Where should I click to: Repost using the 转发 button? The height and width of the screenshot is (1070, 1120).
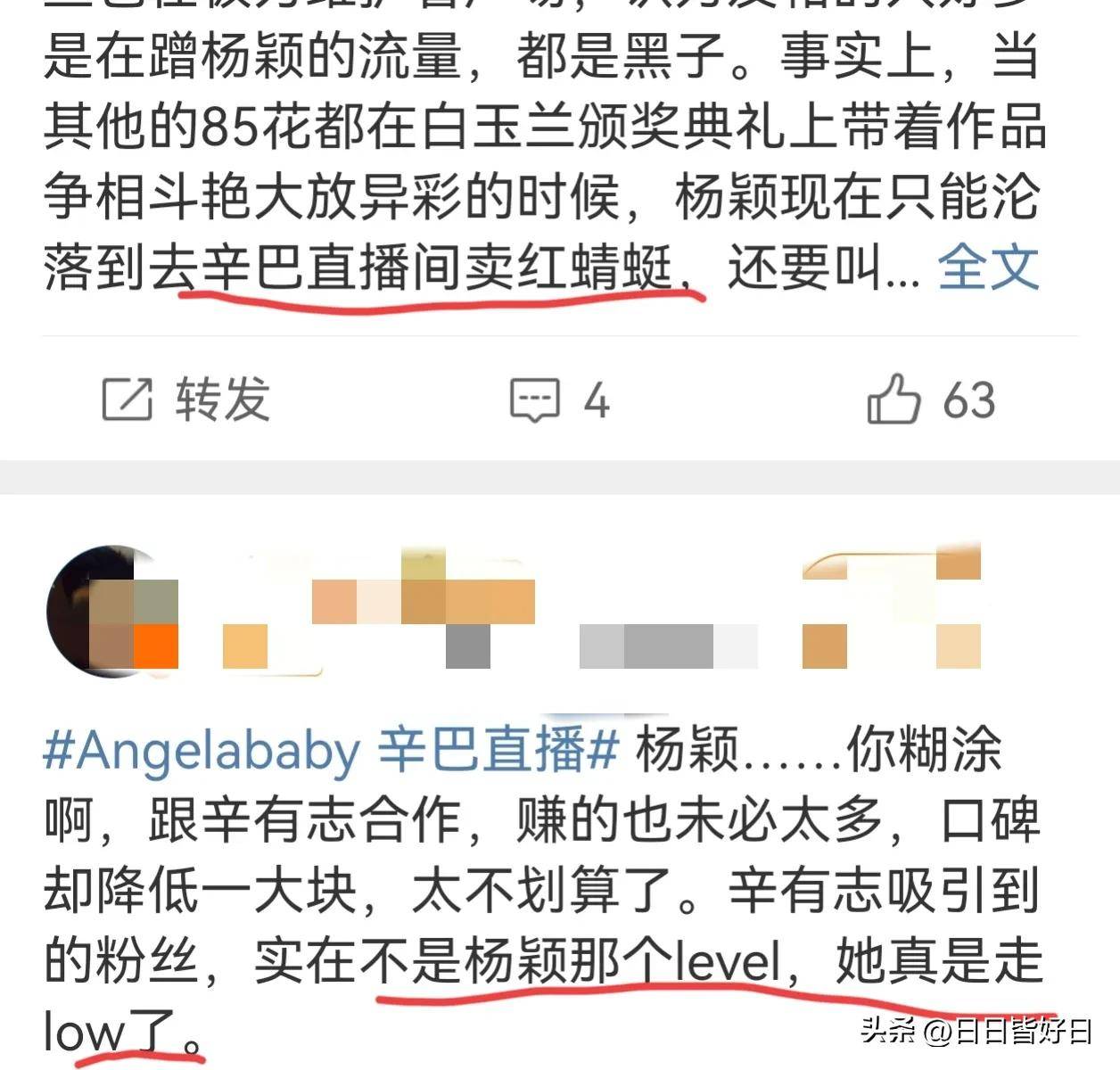click(186, 399)
